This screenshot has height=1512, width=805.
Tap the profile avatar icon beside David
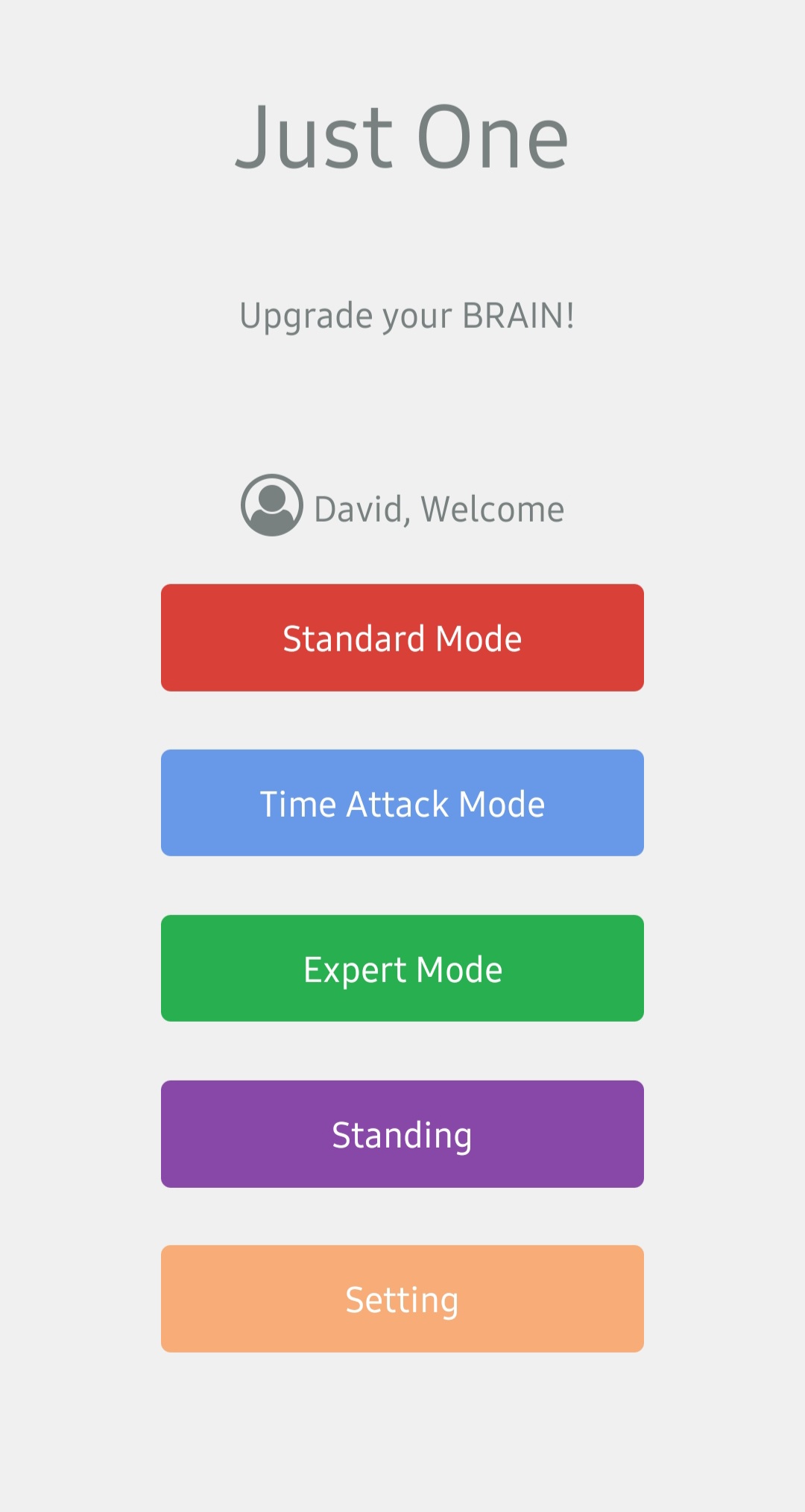point(272,505)
